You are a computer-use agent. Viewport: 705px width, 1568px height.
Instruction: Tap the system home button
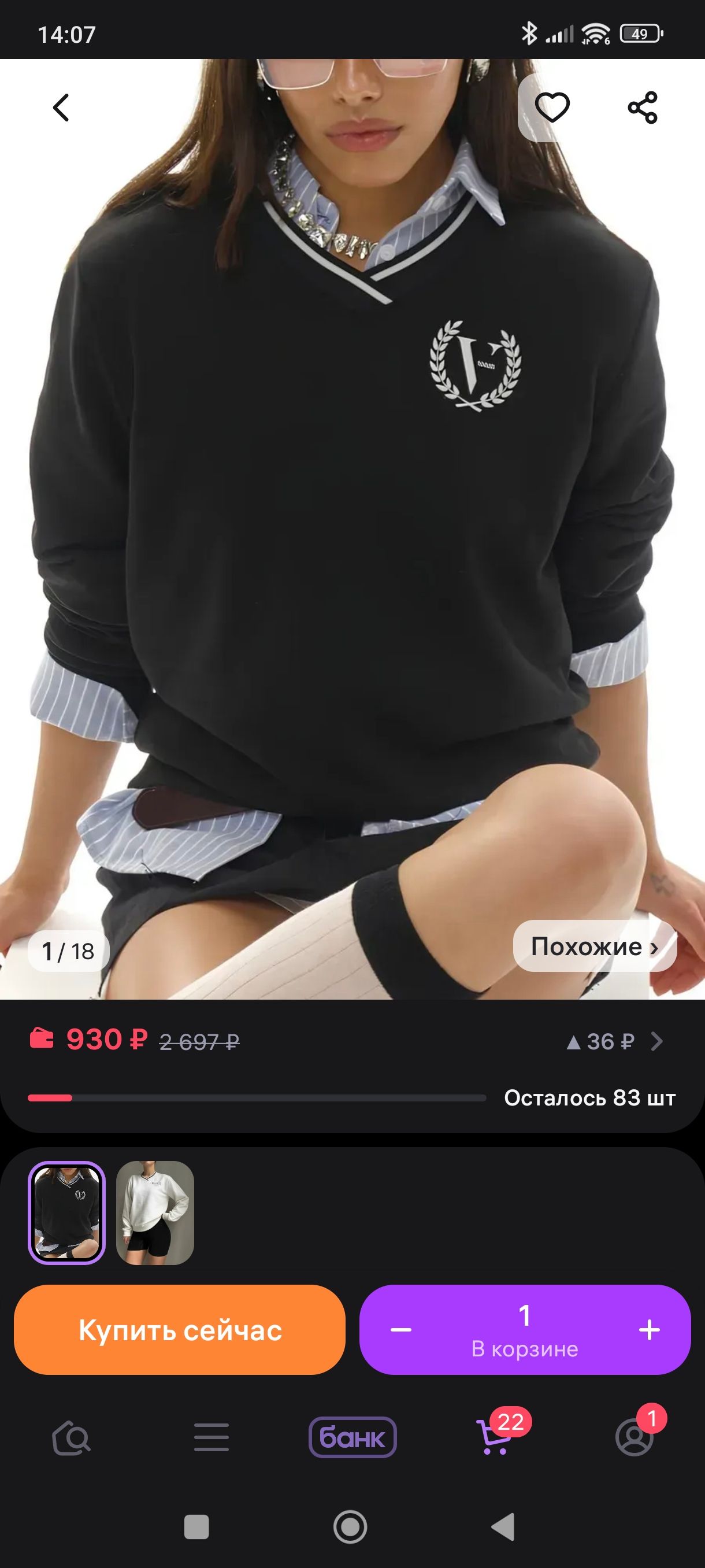pyautogui.click(x=350, y=1526)
